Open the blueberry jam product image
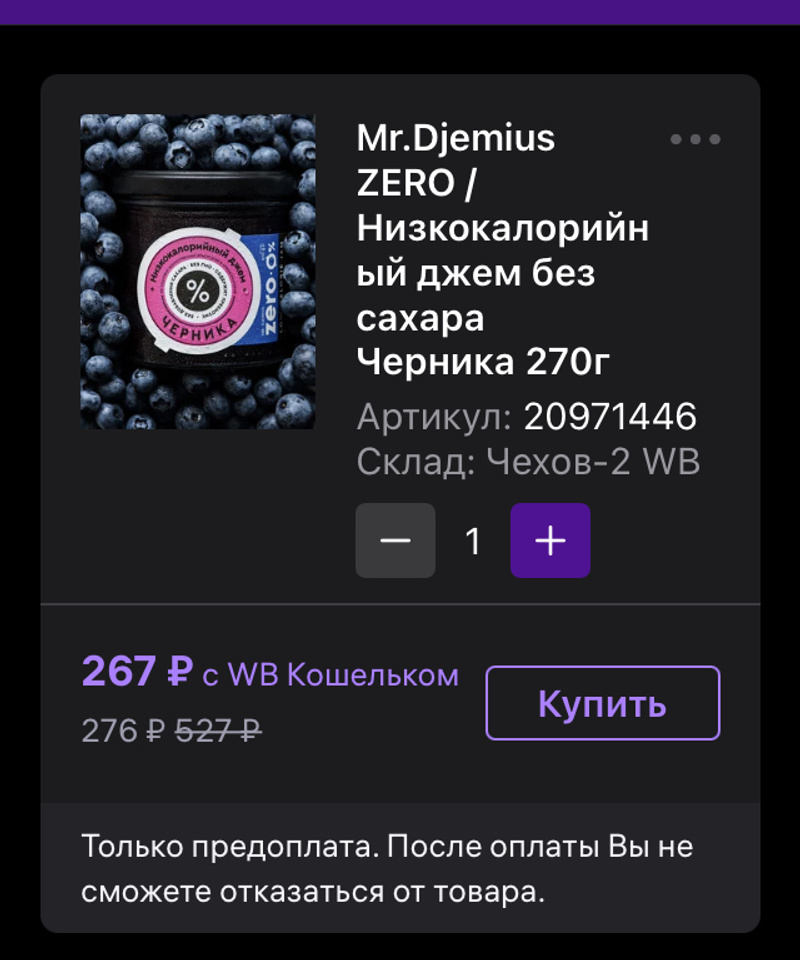The width and height of the screenshot is (800, 960). [x=197, y=272]
